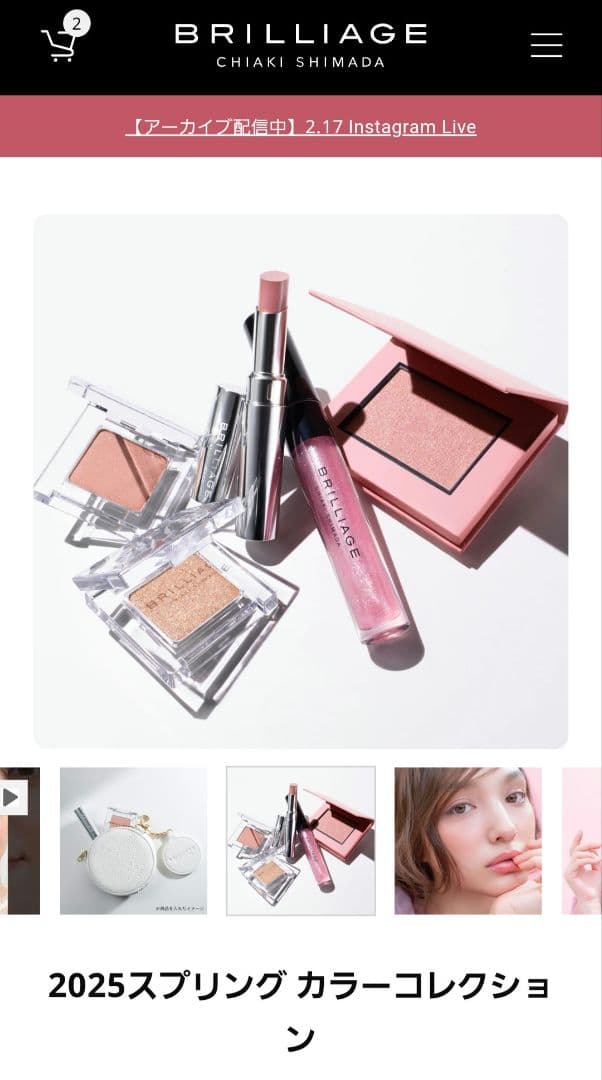Go to the Brilliage home logo
Screen dimensions: 602x1080
tap(301, 45)
